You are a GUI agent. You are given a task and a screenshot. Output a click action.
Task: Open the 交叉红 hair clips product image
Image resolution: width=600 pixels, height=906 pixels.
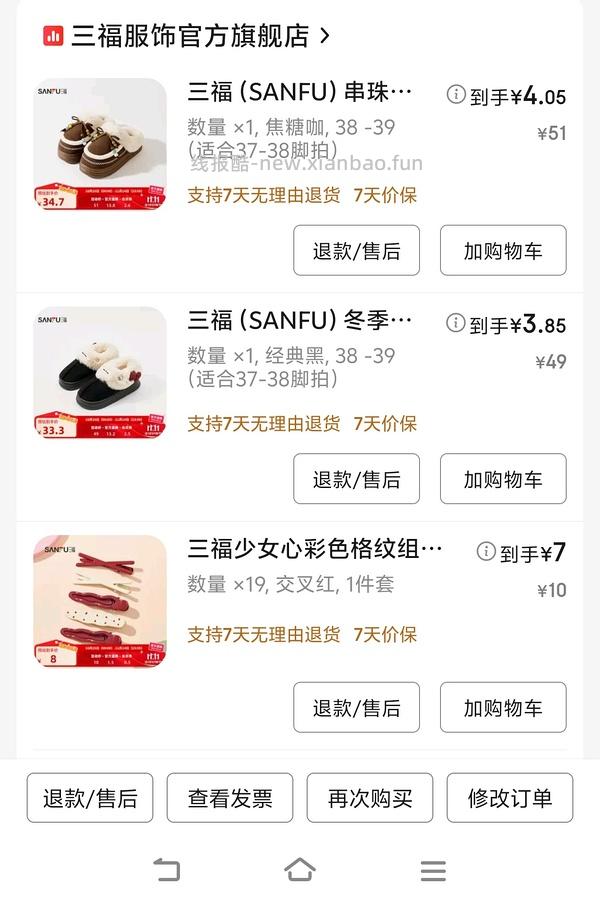pyautogui.click(x=100, y=601)
